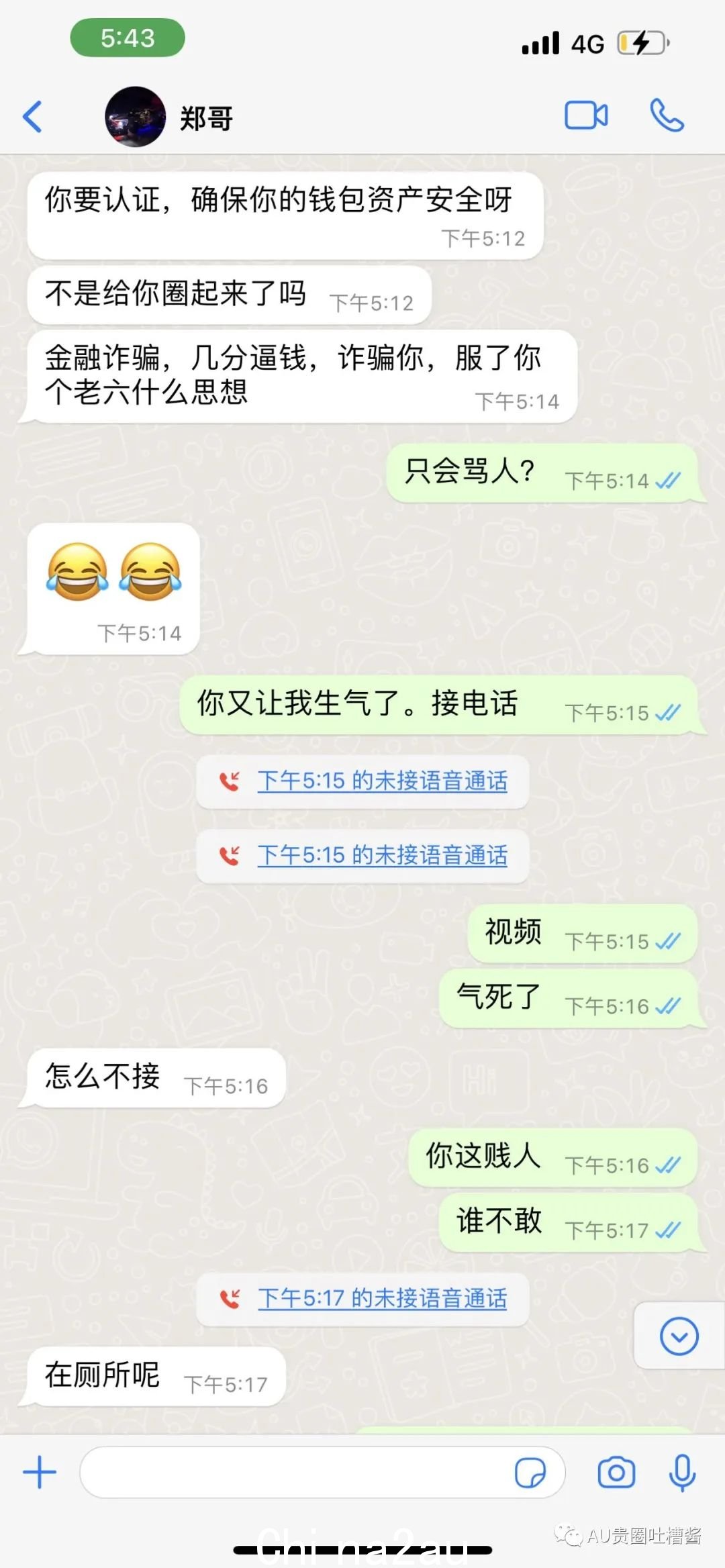Screen dimensions: 725x1568
Task: Start a video call with 郑哥
Action: click(x=586, y=115)
